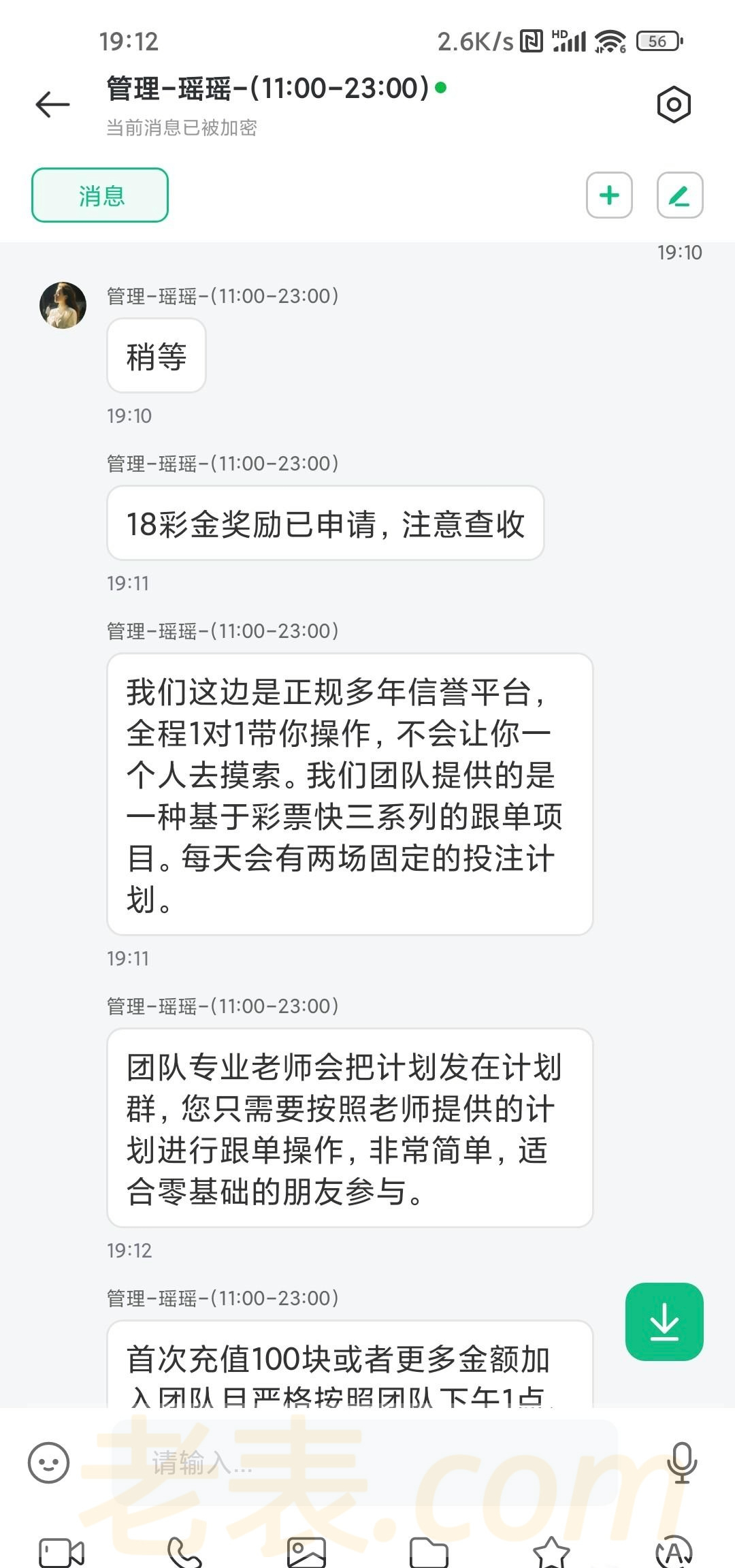Go back using the top-left arrow
Image resolution: width=735 pixels, height=1568 pixels.
coord(52,104)
